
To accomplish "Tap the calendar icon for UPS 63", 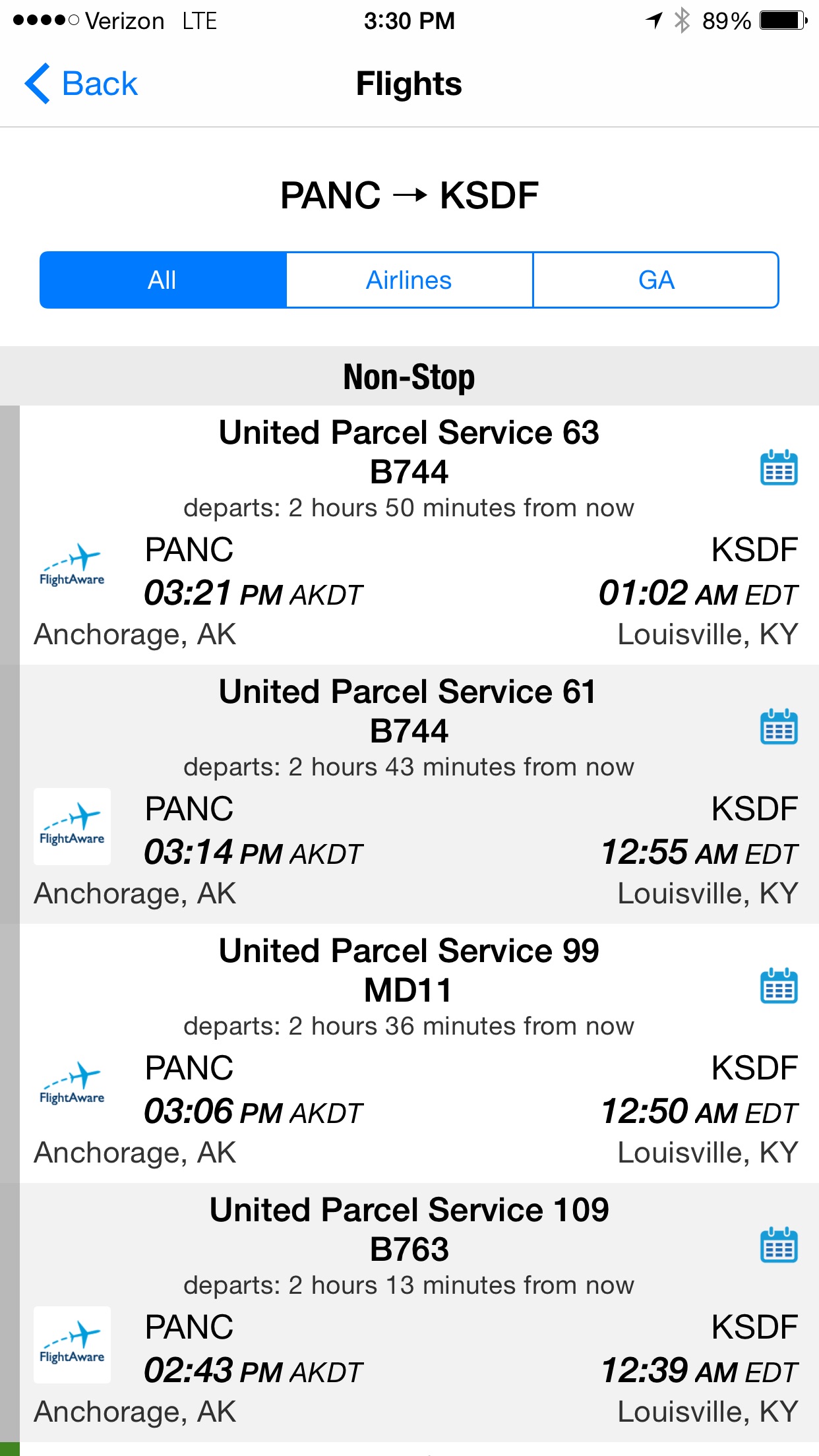I will pyautogui.click(x=779, y=468).
